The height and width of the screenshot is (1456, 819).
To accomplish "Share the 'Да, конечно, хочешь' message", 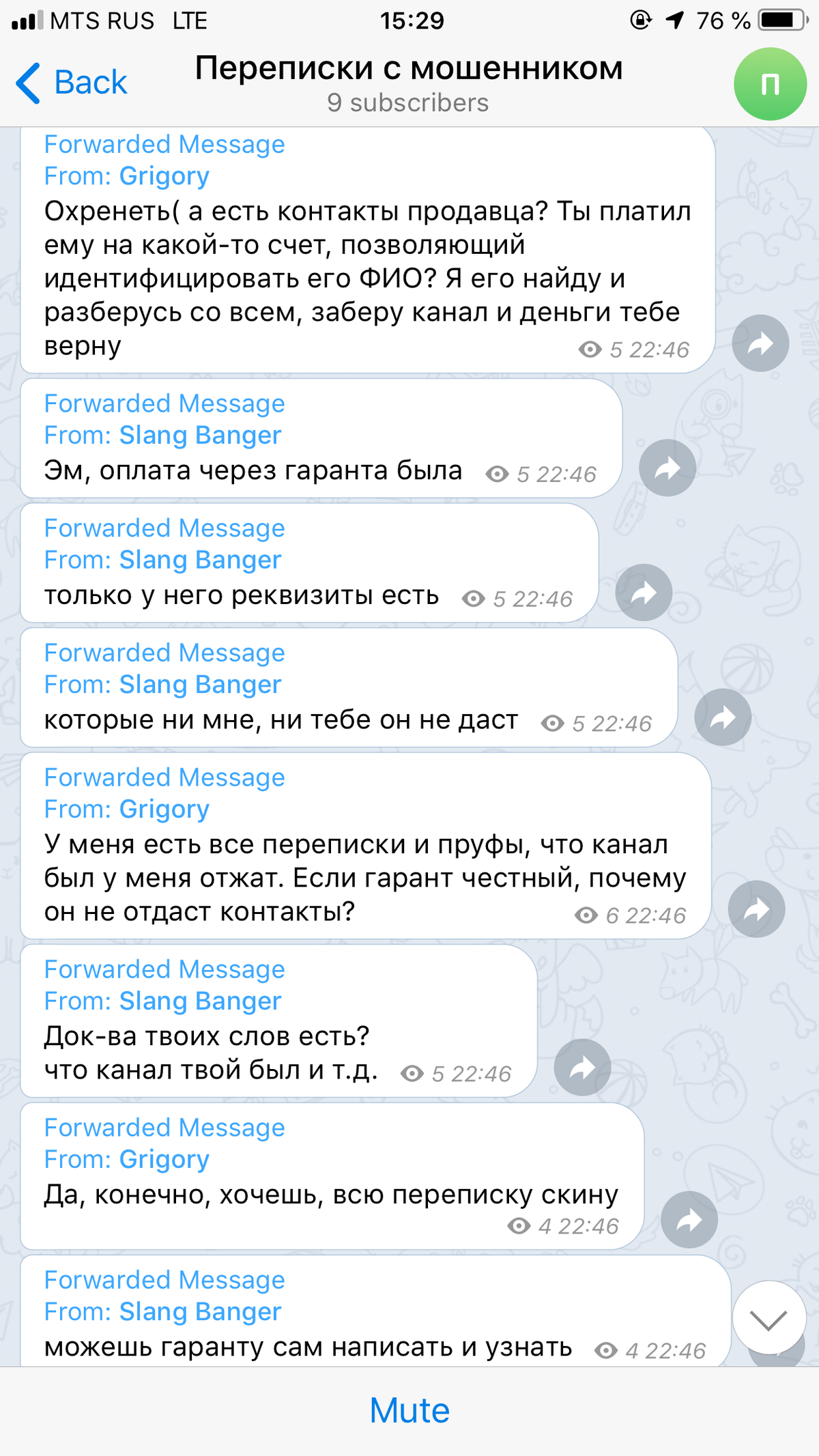I will point(689,1220).
